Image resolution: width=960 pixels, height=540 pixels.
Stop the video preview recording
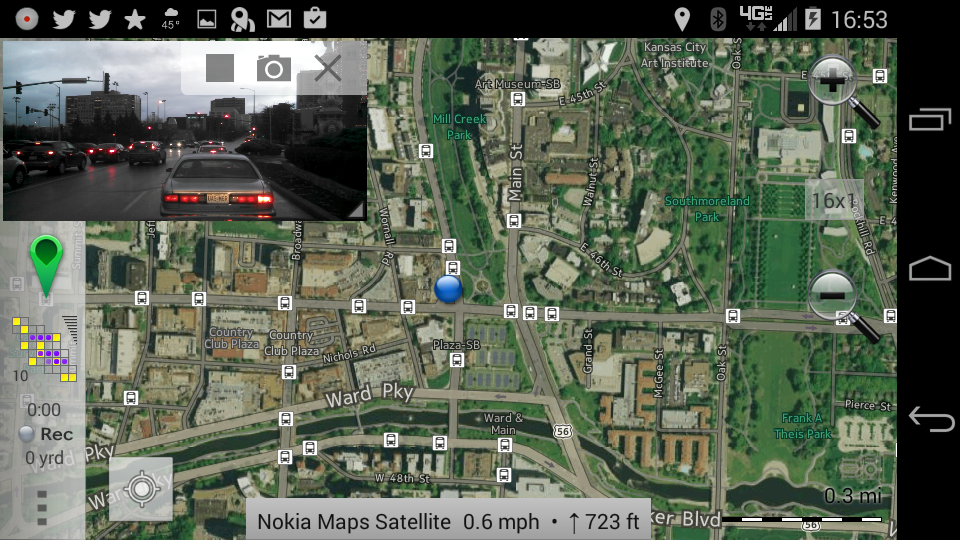[220, 68]
